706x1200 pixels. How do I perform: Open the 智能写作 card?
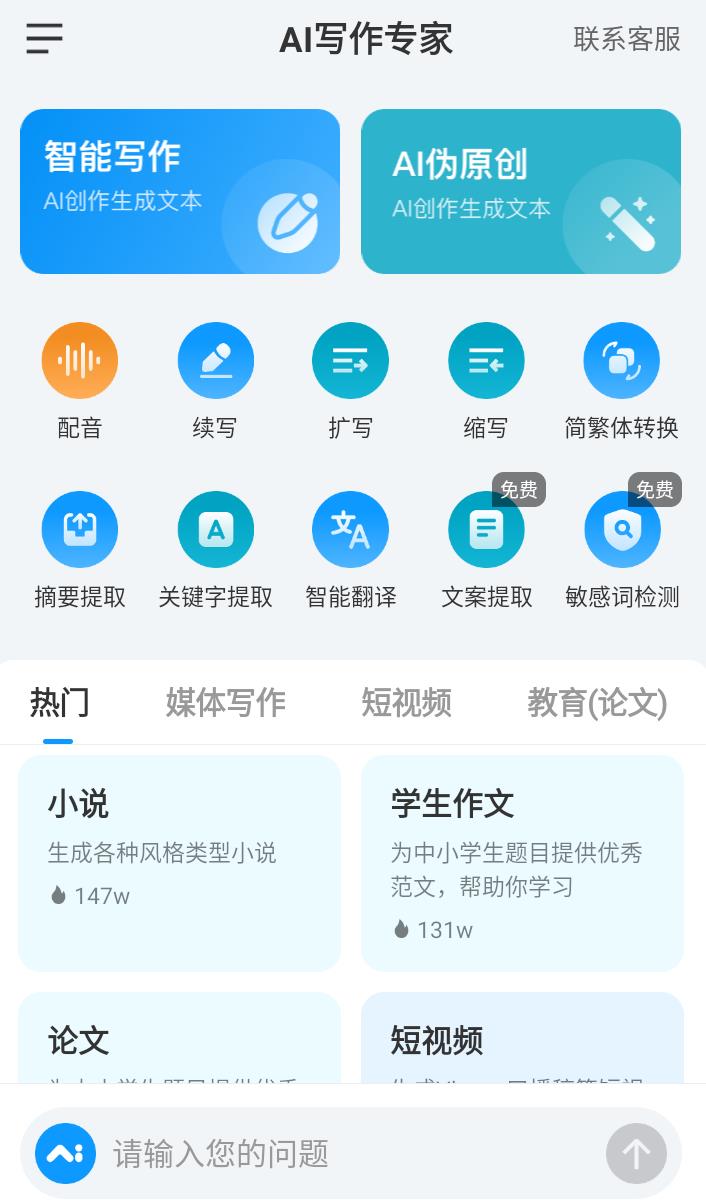point(180,191)
